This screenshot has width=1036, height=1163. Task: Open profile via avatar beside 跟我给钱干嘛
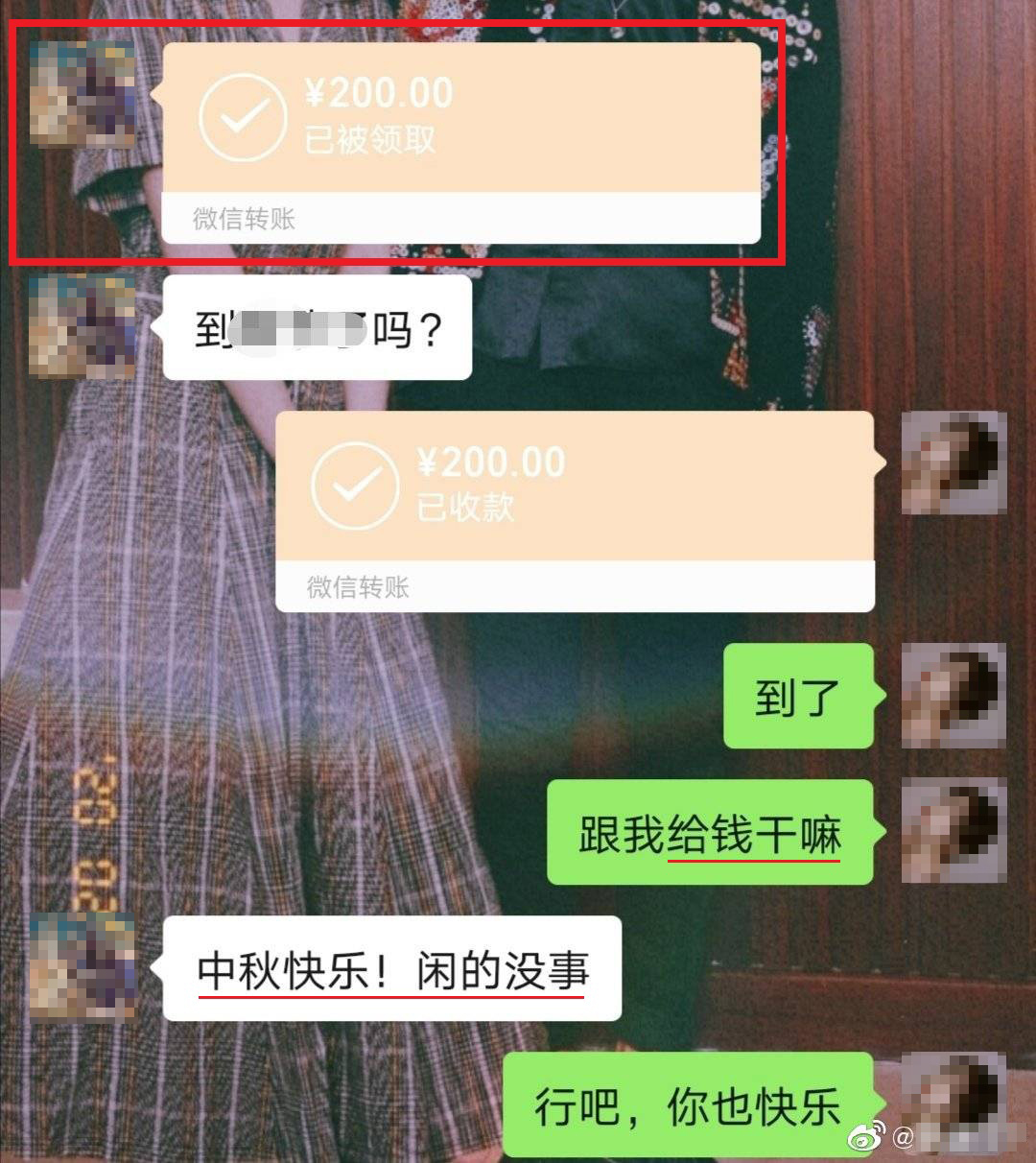click(x=954, y=830)
